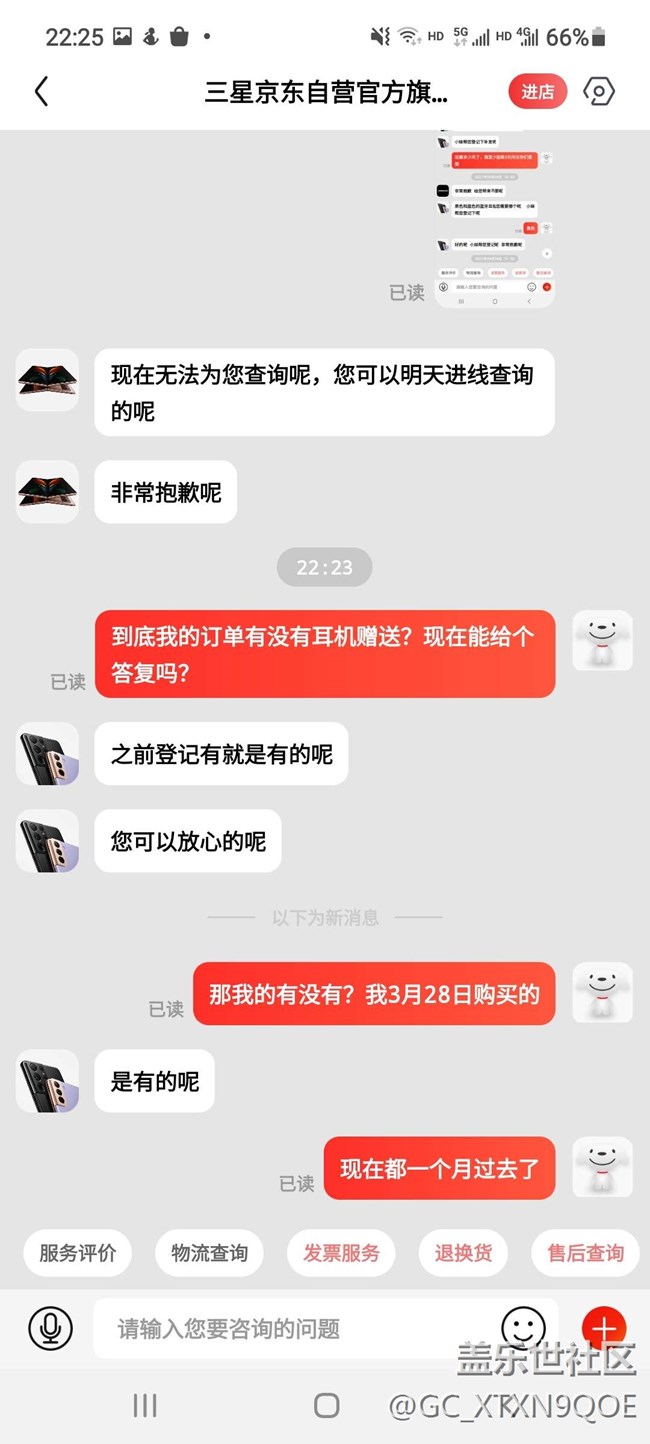Open the plus attachment menu
Image resolution: width=650 pixels, height=1444 pixels.
coord(603,1328)
